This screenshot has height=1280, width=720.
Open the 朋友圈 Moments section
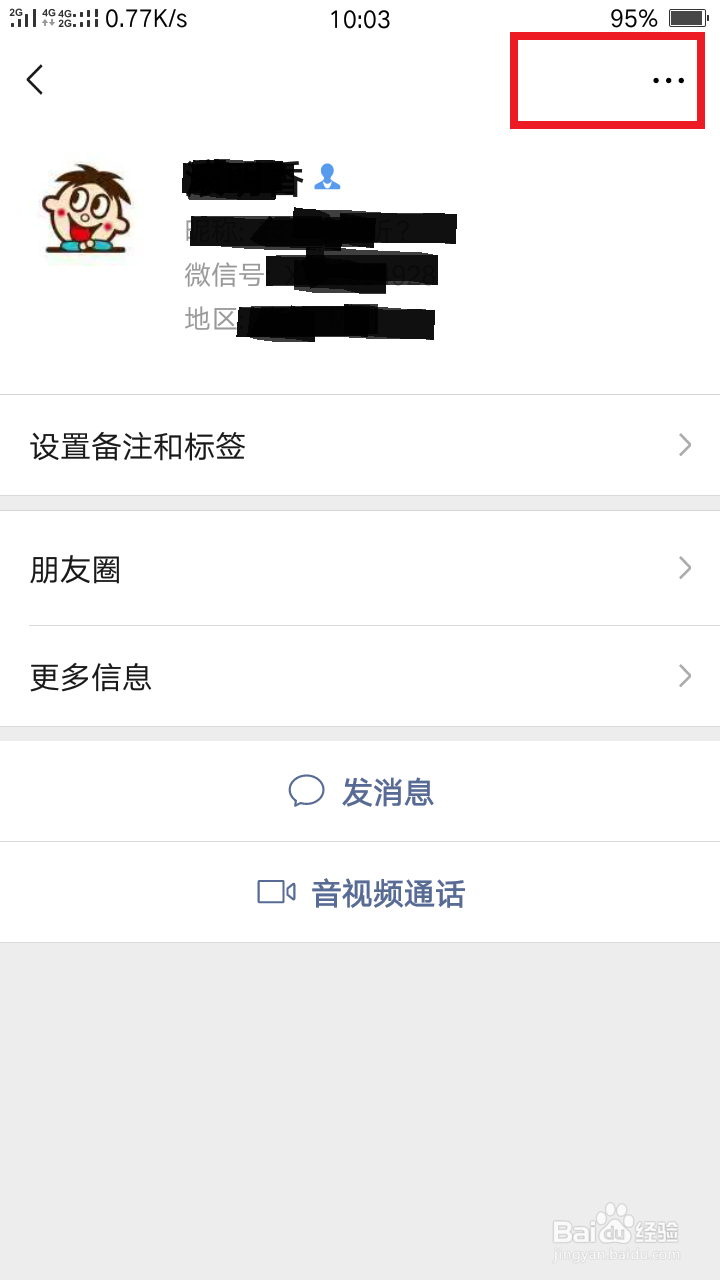(x=360, y=568)
